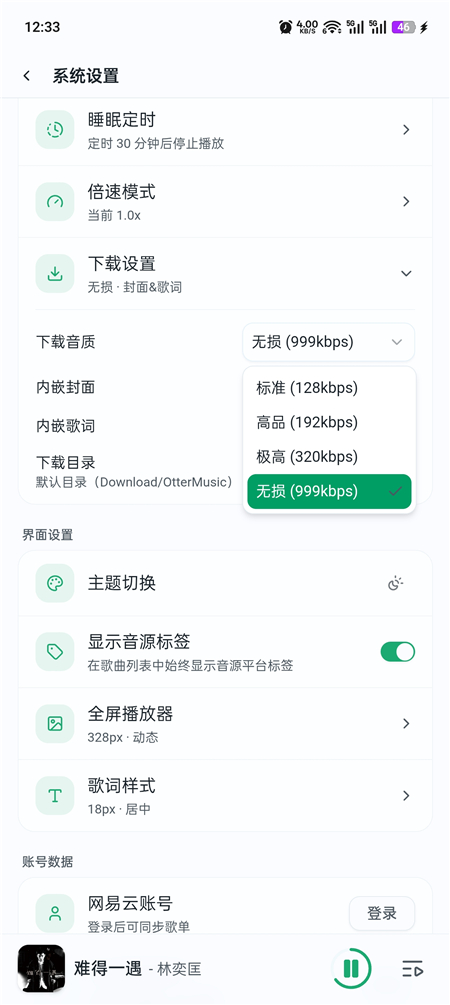450x1005 pixels.
Task: Close the 下载音质 dropdown showing 无损 (999kbps)
Action: pos(328,342)
